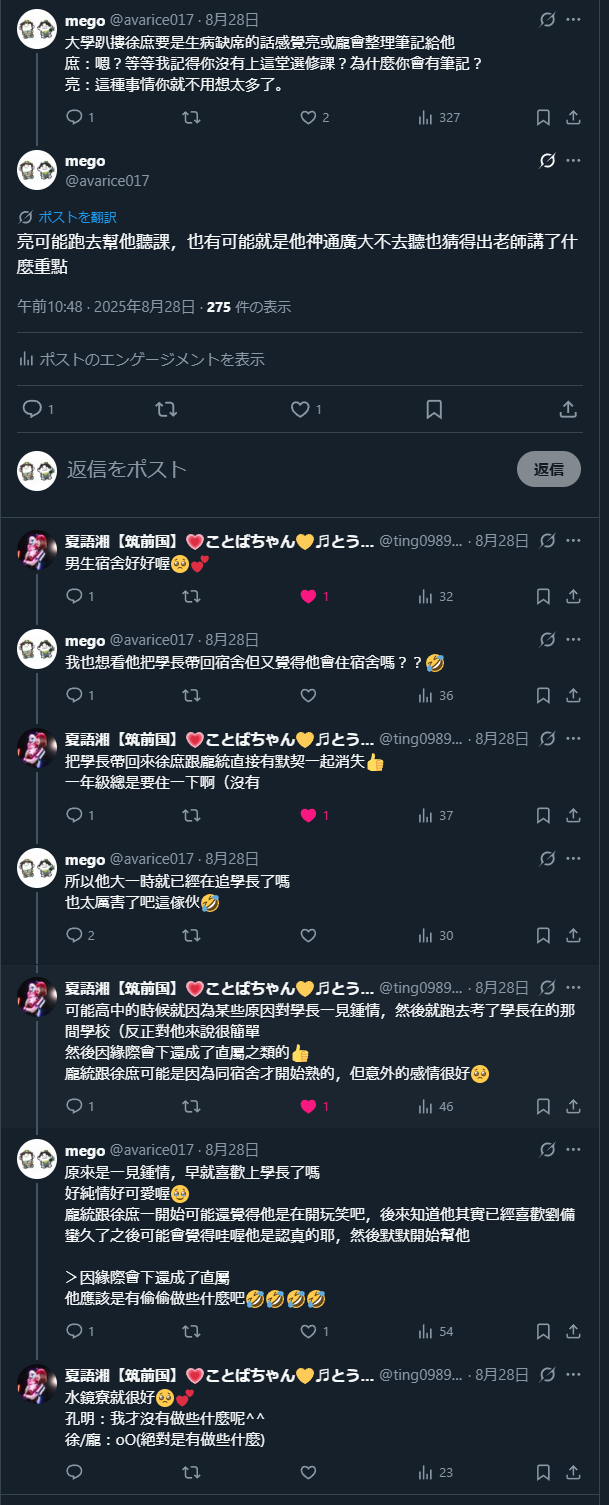Open overflow menu on the main mego post
The width and height of the screenshot is (609, 1505).
click(573, 160)
